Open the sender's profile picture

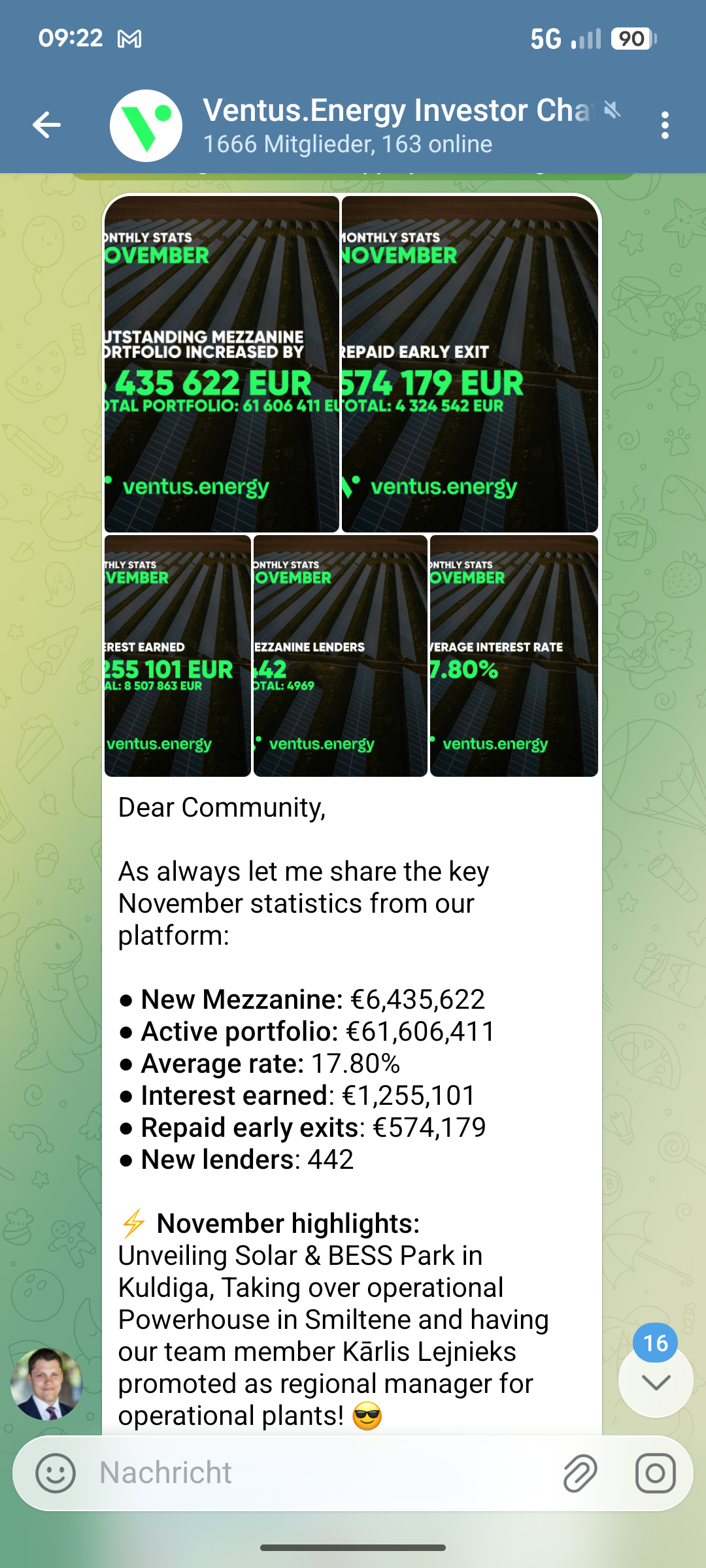pyautogui.click(x=46, y=1384)
